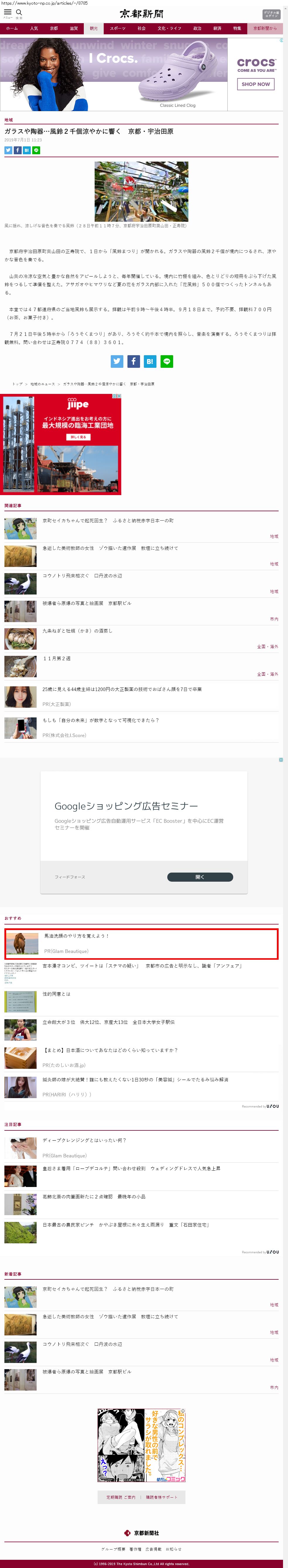This screenshot has height=1568, width=288.
Task: Share article on Facebook via large button
Action: [134, 361]
